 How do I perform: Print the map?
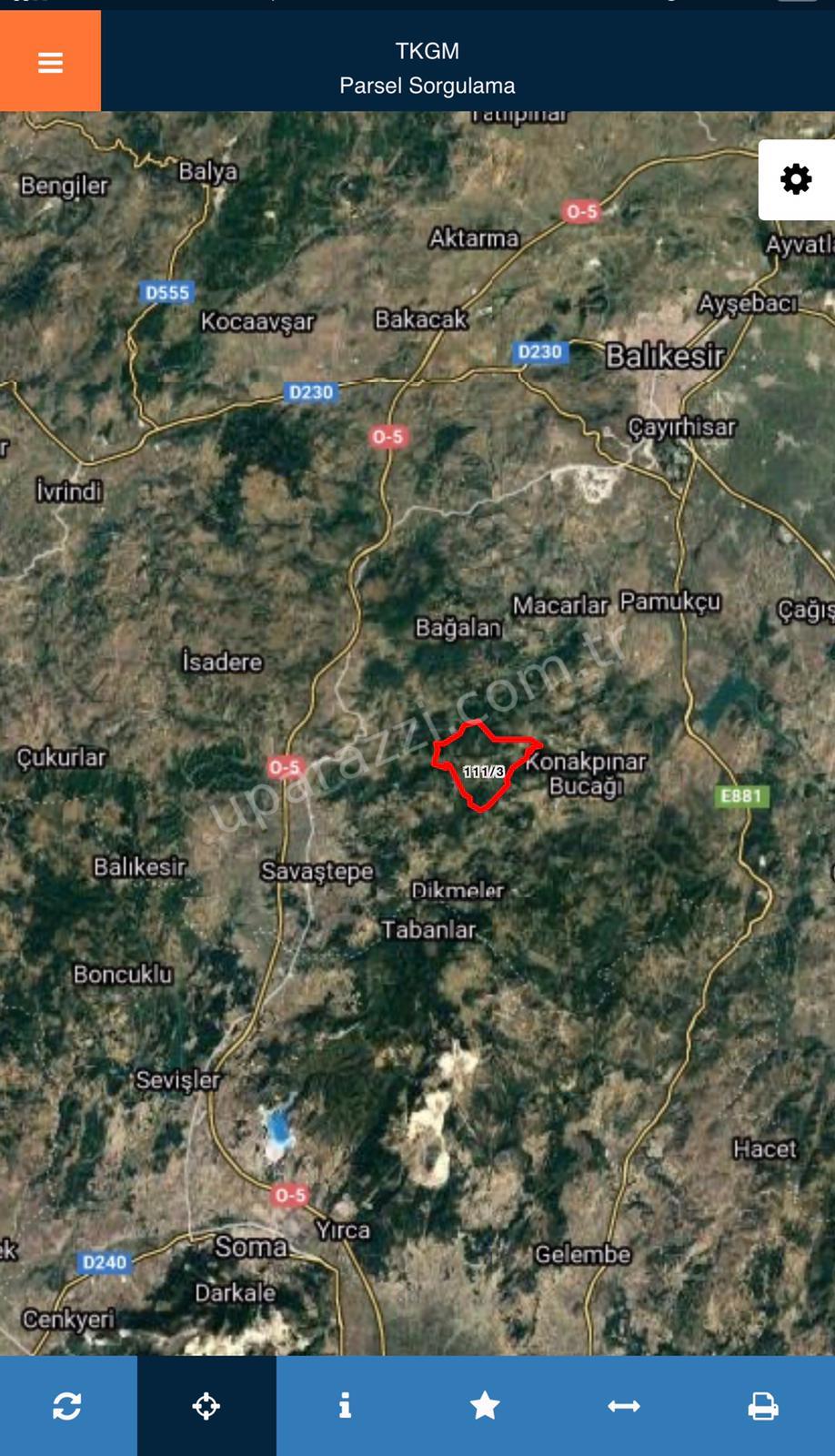coord(763,1406)
